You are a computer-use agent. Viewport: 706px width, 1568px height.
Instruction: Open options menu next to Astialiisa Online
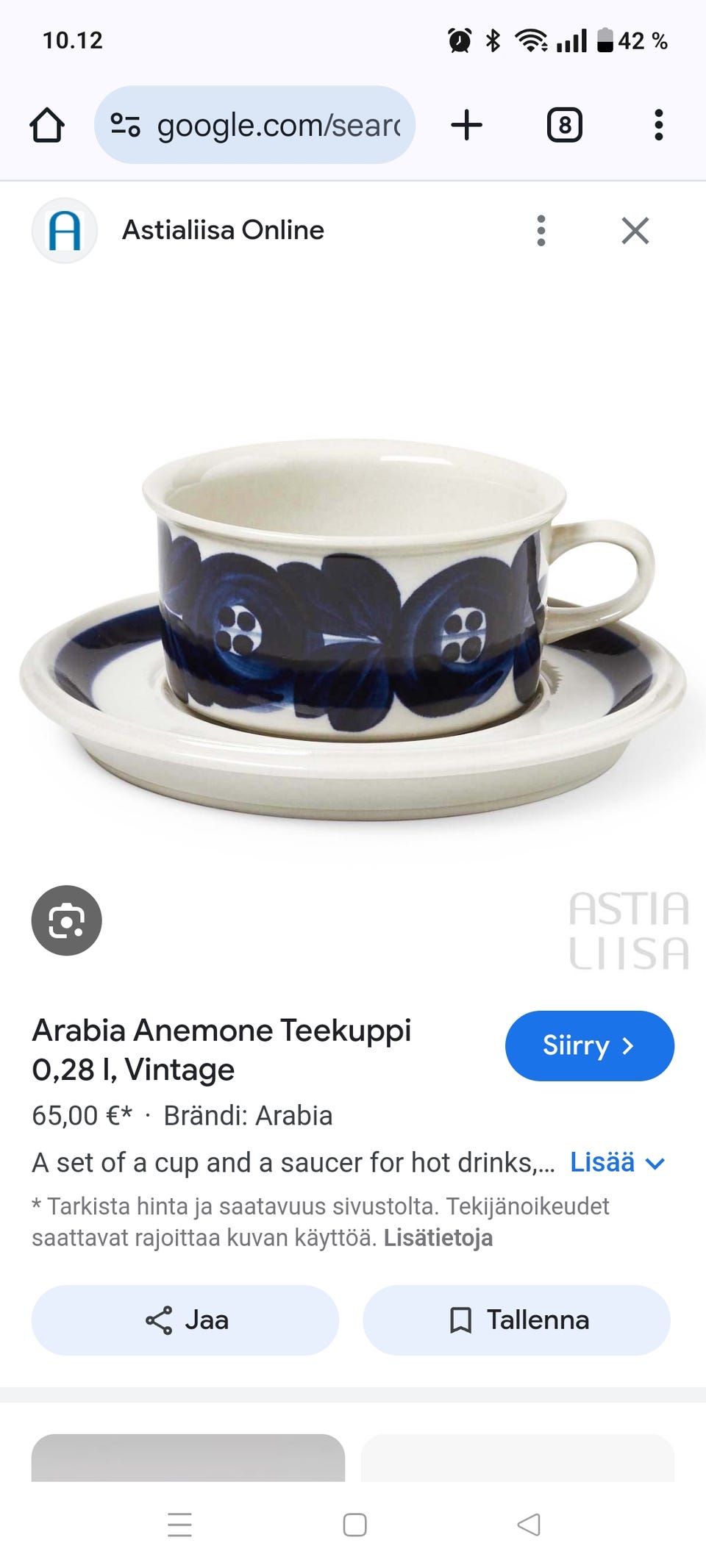[541, 231]
